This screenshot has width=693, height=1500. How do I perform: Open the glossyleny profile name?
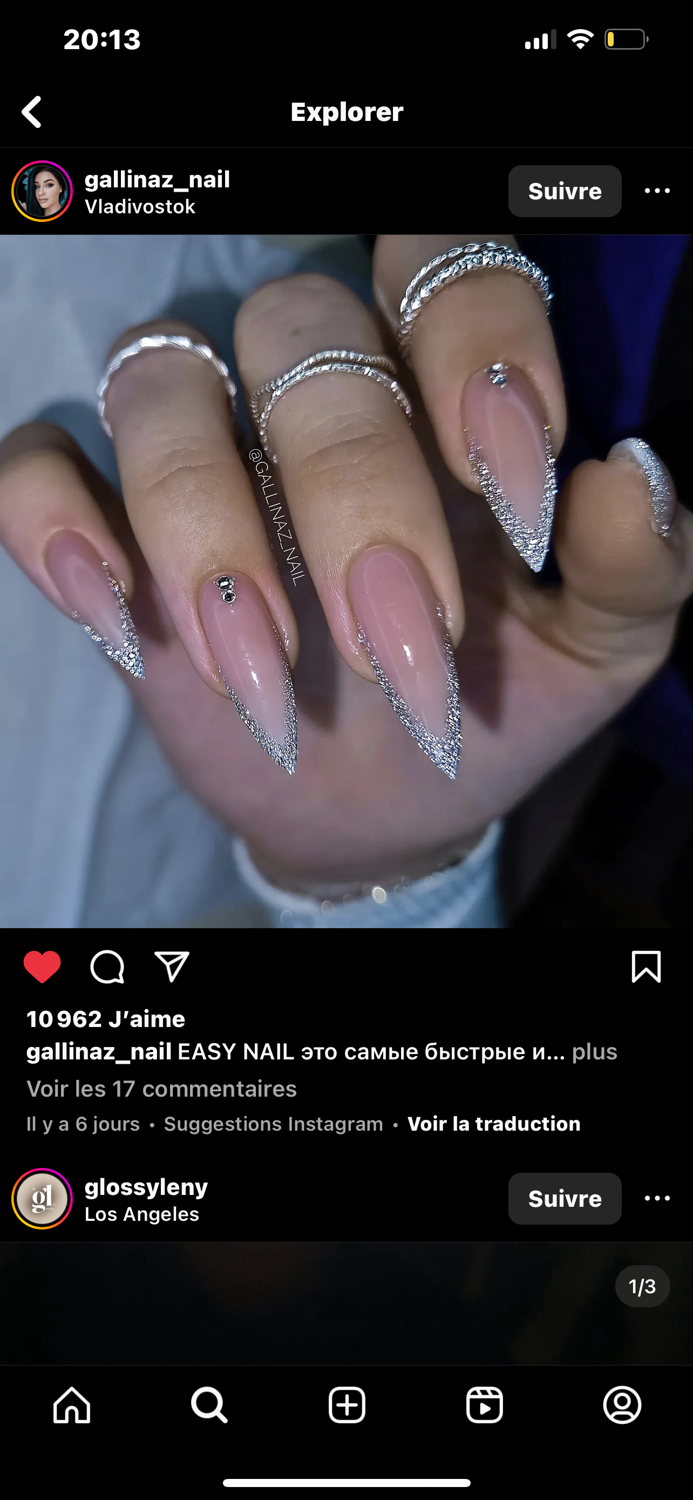[x=146, y=1187]
